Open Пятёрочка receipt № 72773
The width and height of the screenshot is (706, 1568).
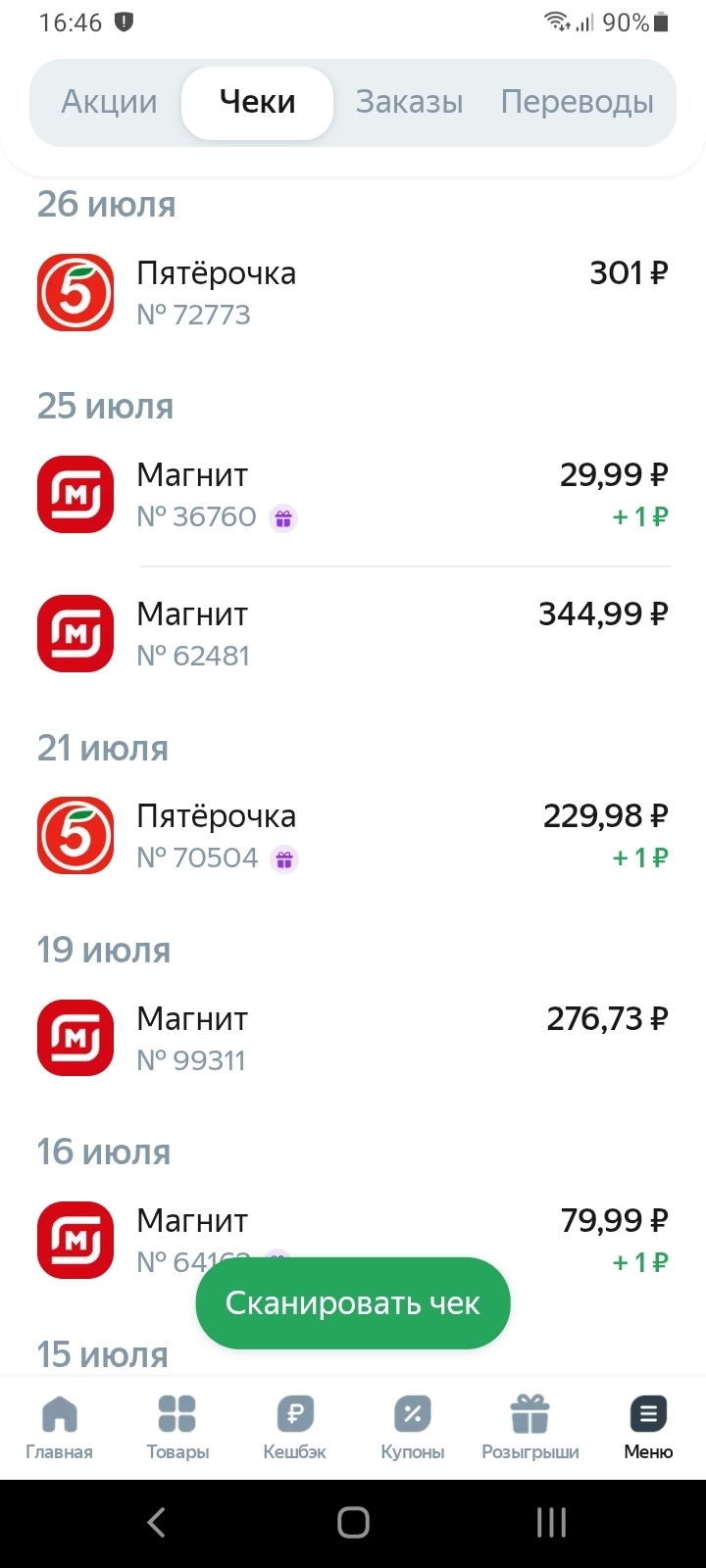(x=353, y=293)
